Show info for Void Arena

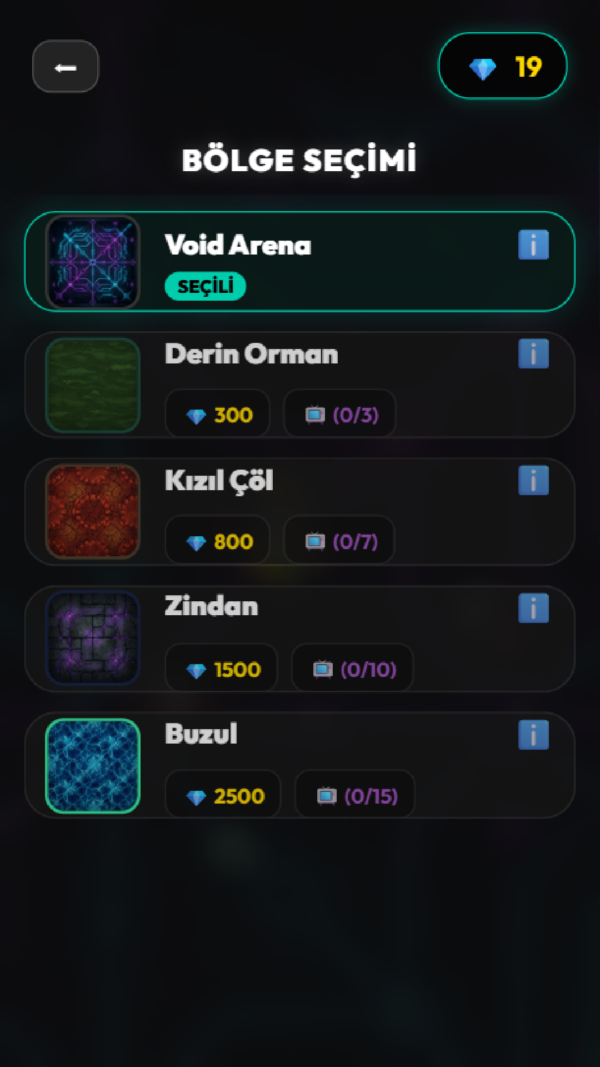(533, 245)
